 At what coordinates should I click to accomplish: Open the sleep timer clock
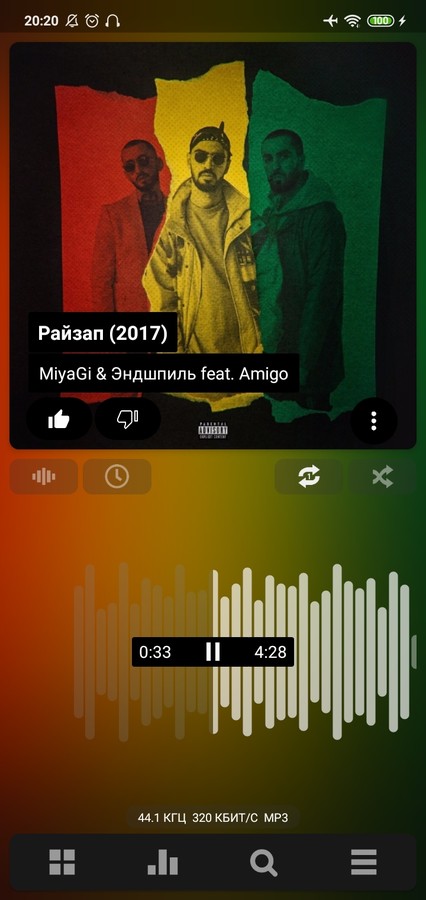point(117,476)
